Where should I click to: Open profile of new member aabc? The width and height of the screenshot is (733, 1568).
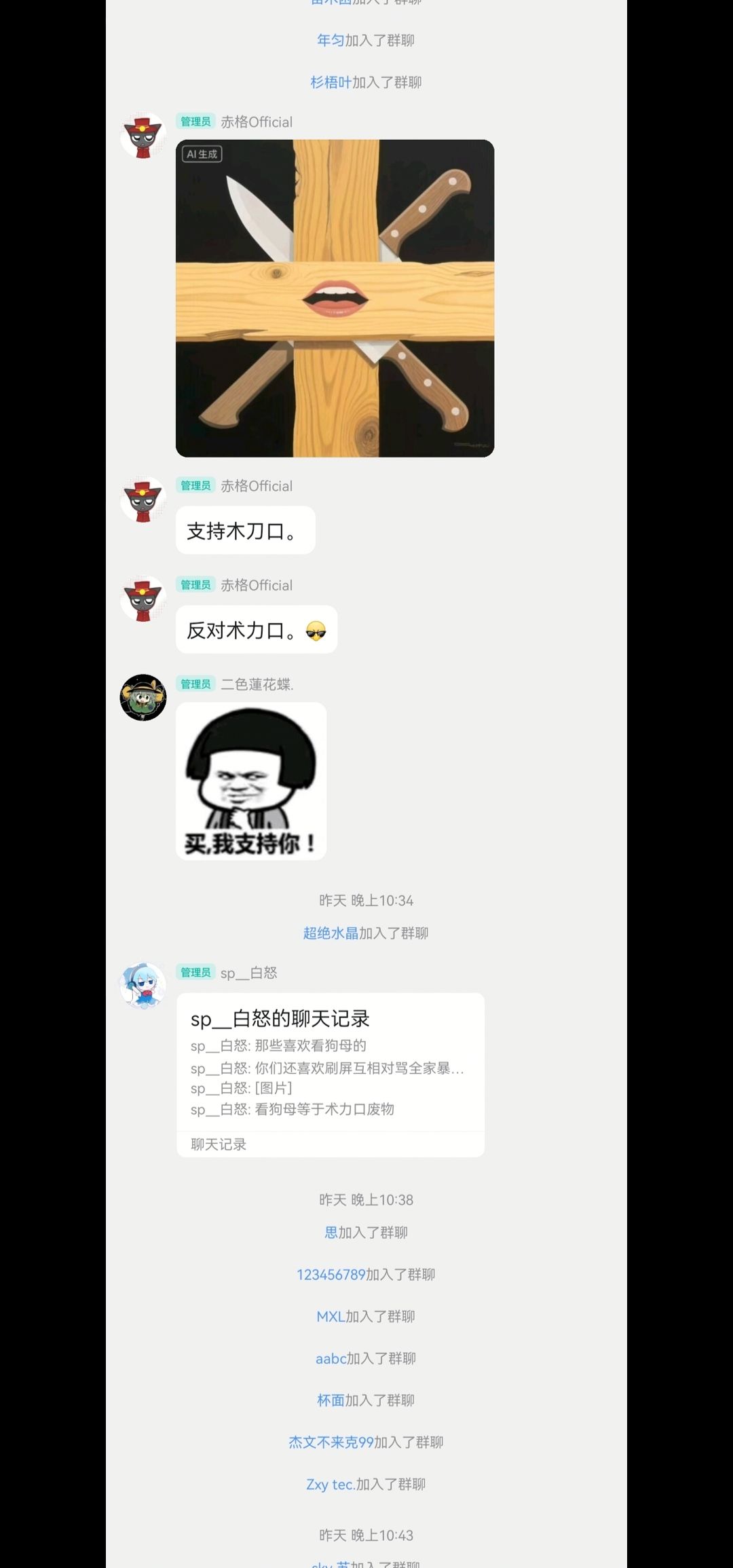pyautogui.click(x=331, y=1359)
